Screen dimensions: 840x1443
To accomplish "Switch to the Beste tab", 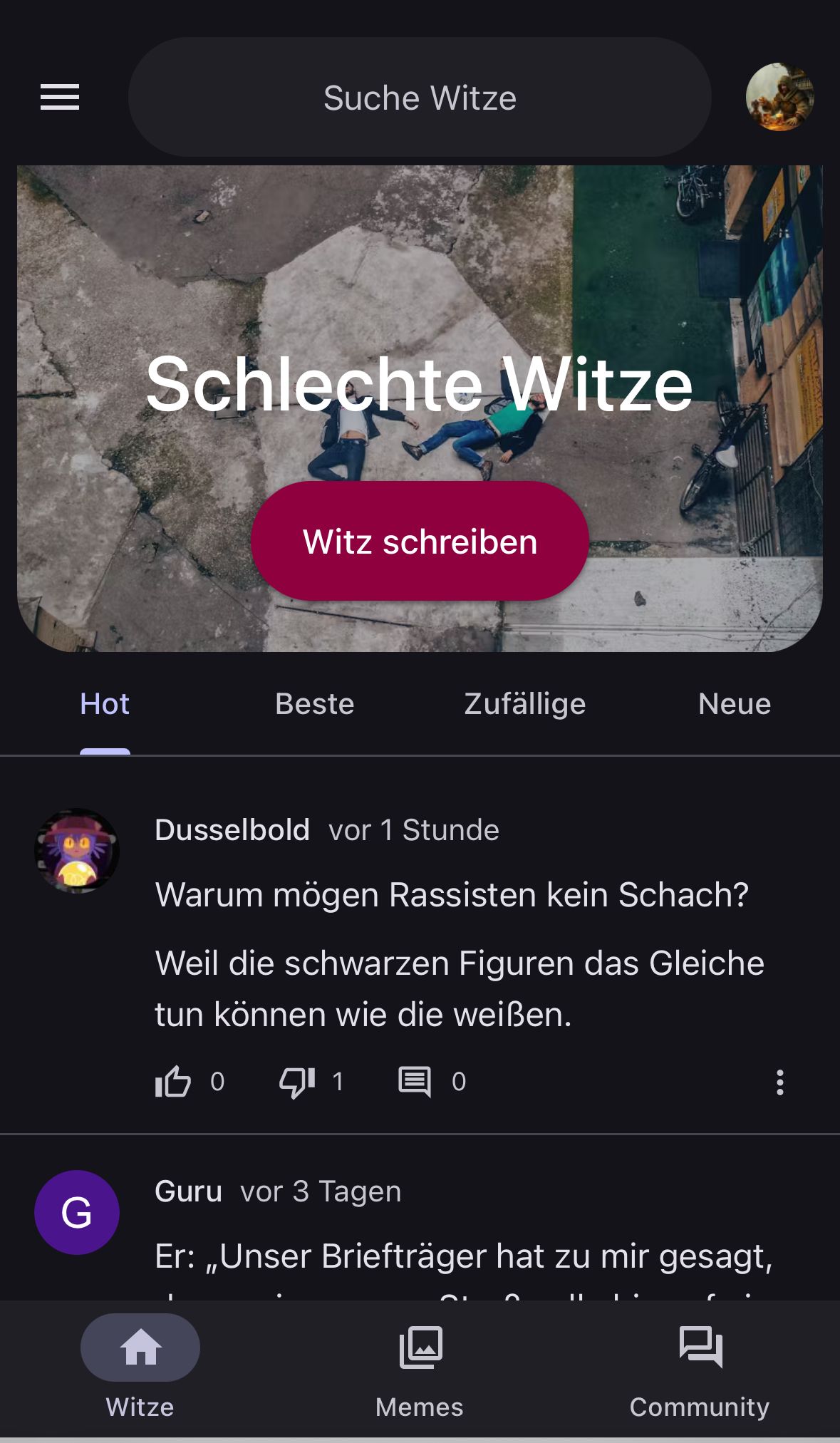I will 314,704.
